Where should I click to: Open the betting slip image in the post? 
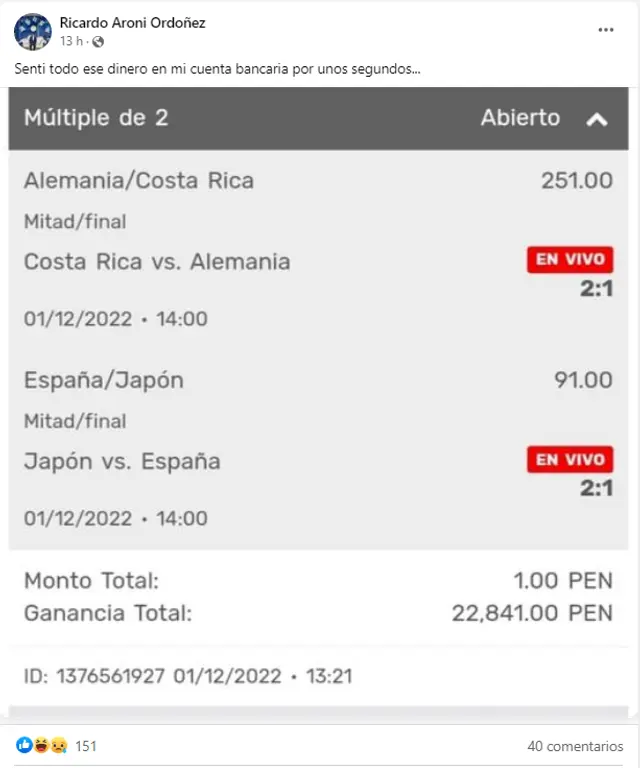pos(319,400)
